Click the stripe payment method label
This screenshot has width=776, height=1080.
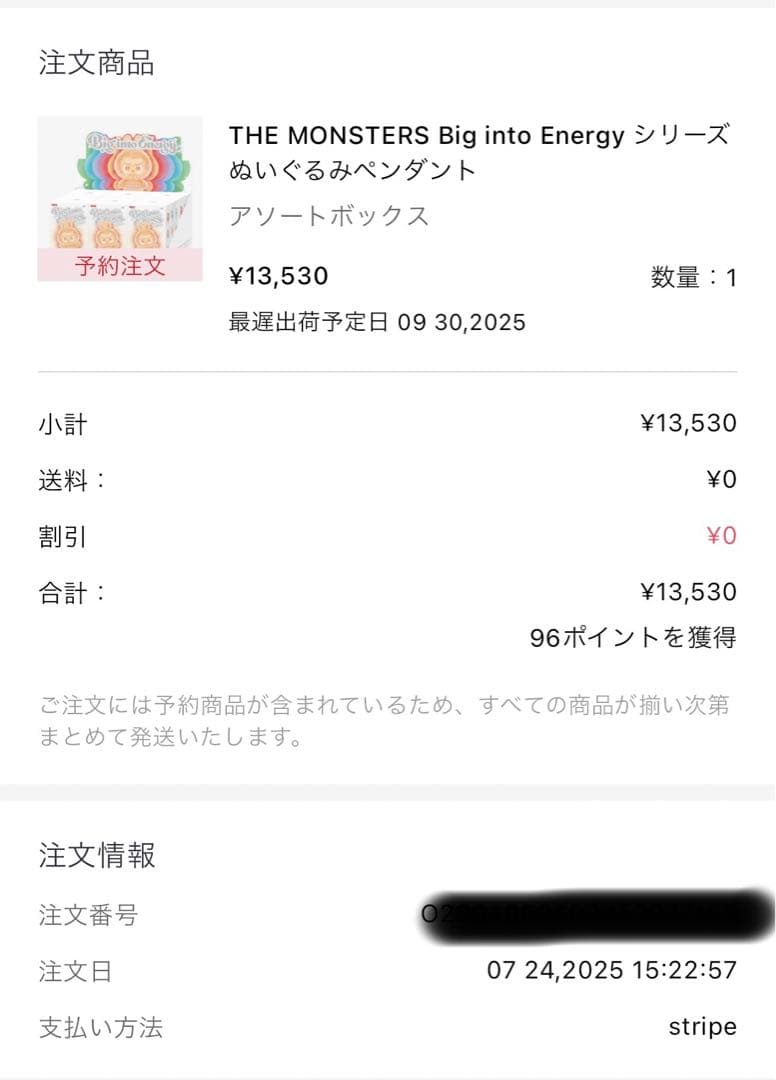point(702,1026)
